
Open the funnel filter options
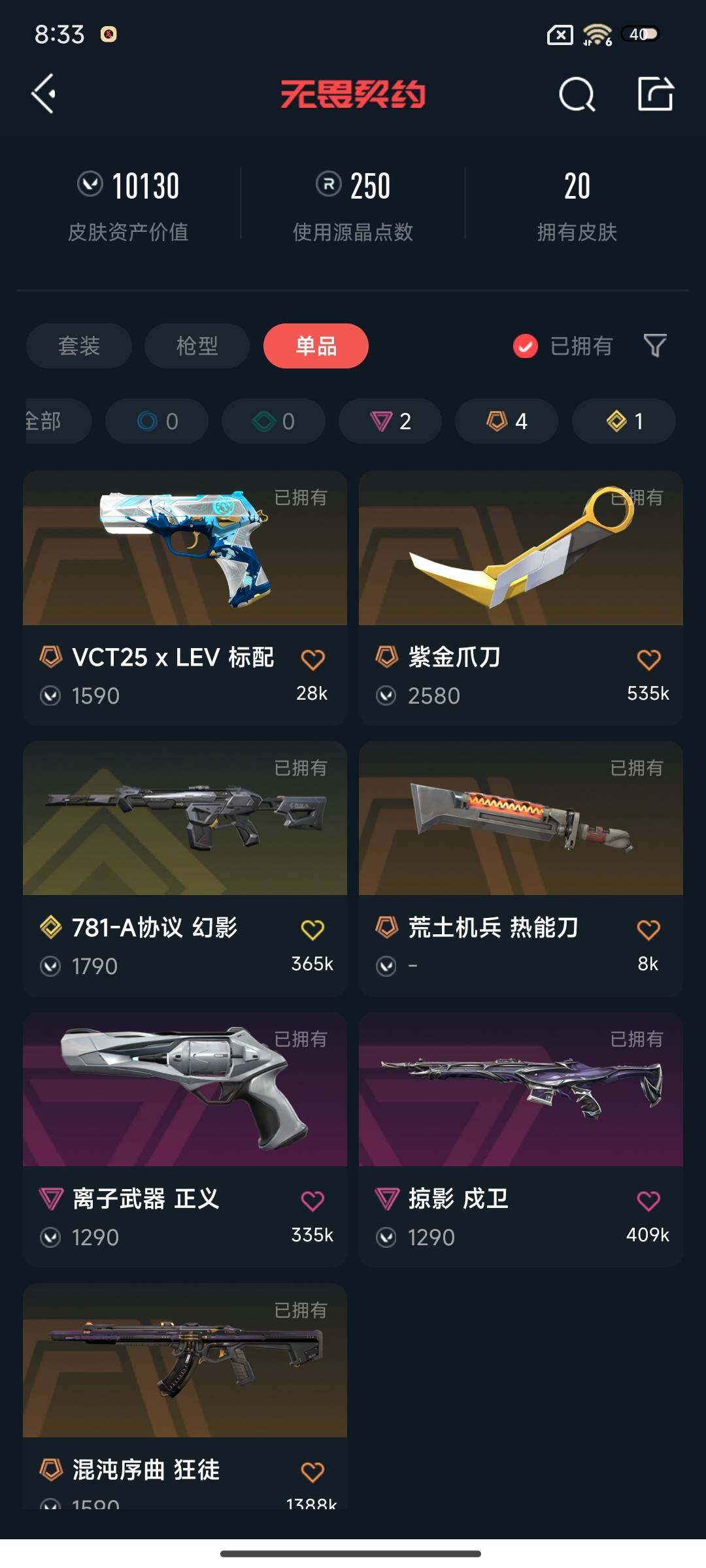pos(655,346)
